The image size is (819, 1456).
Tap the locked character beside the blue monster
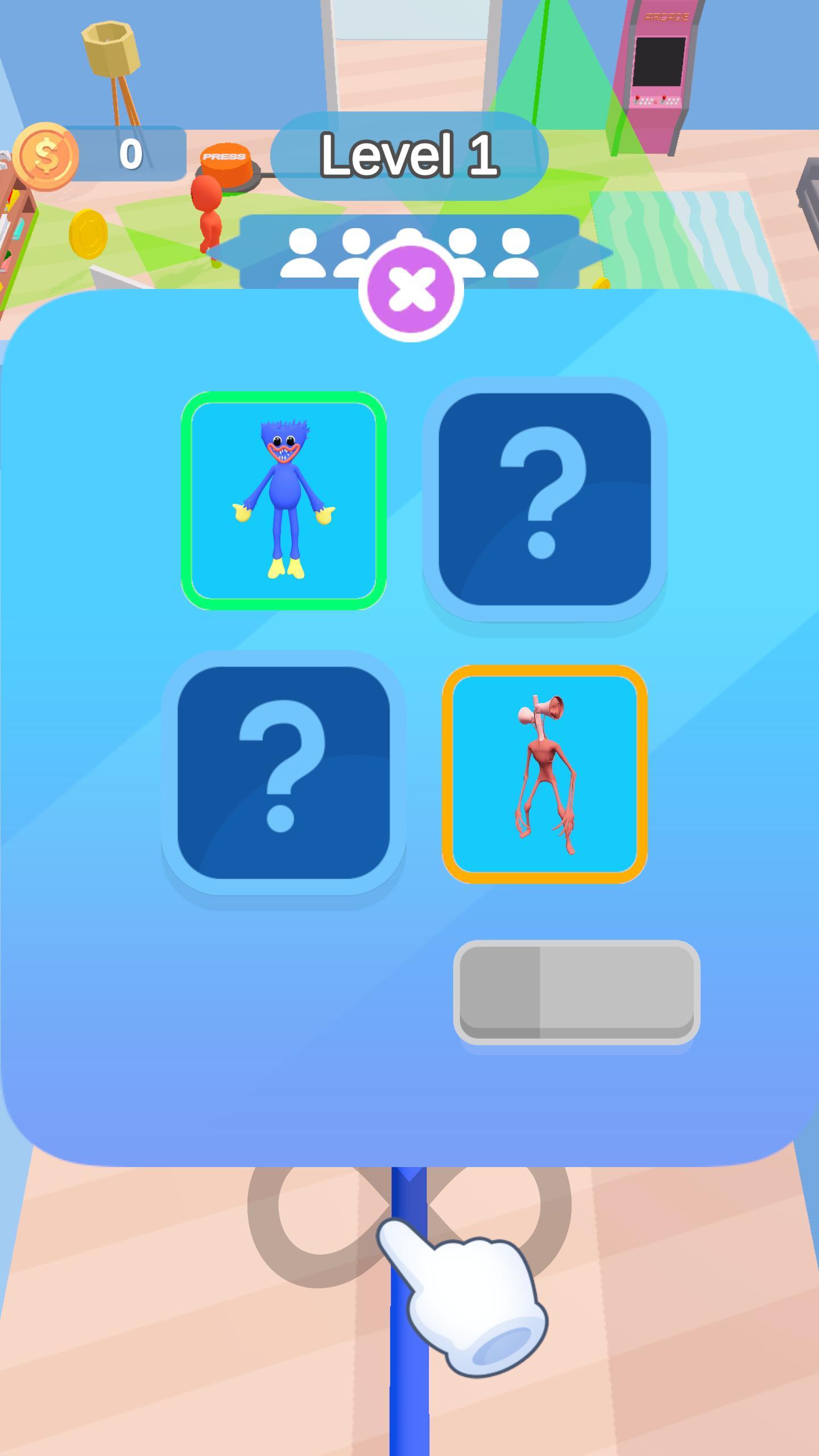pyautogui.click(x=544, y=499)
